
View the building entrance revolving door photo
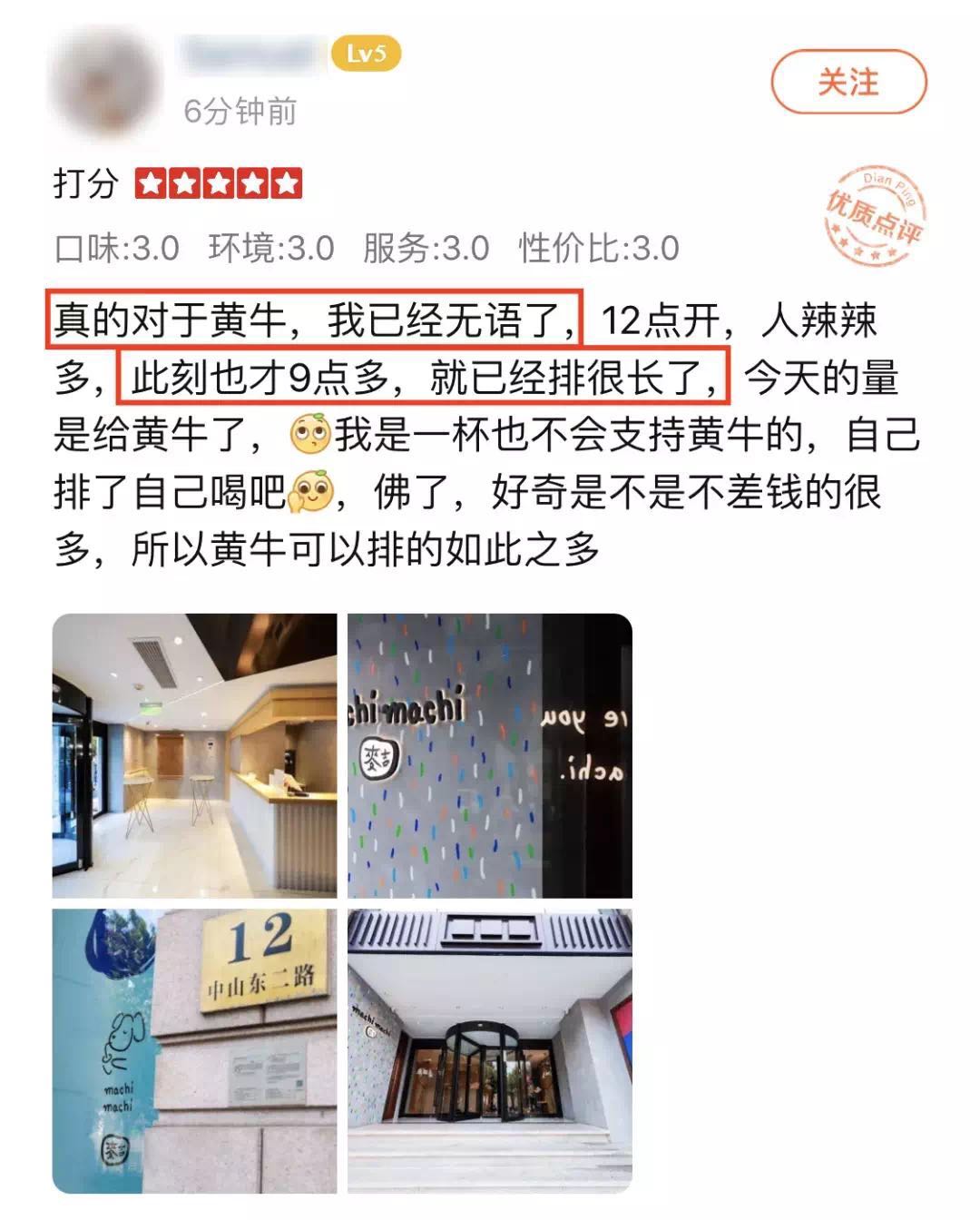[x=489, y=1050]
